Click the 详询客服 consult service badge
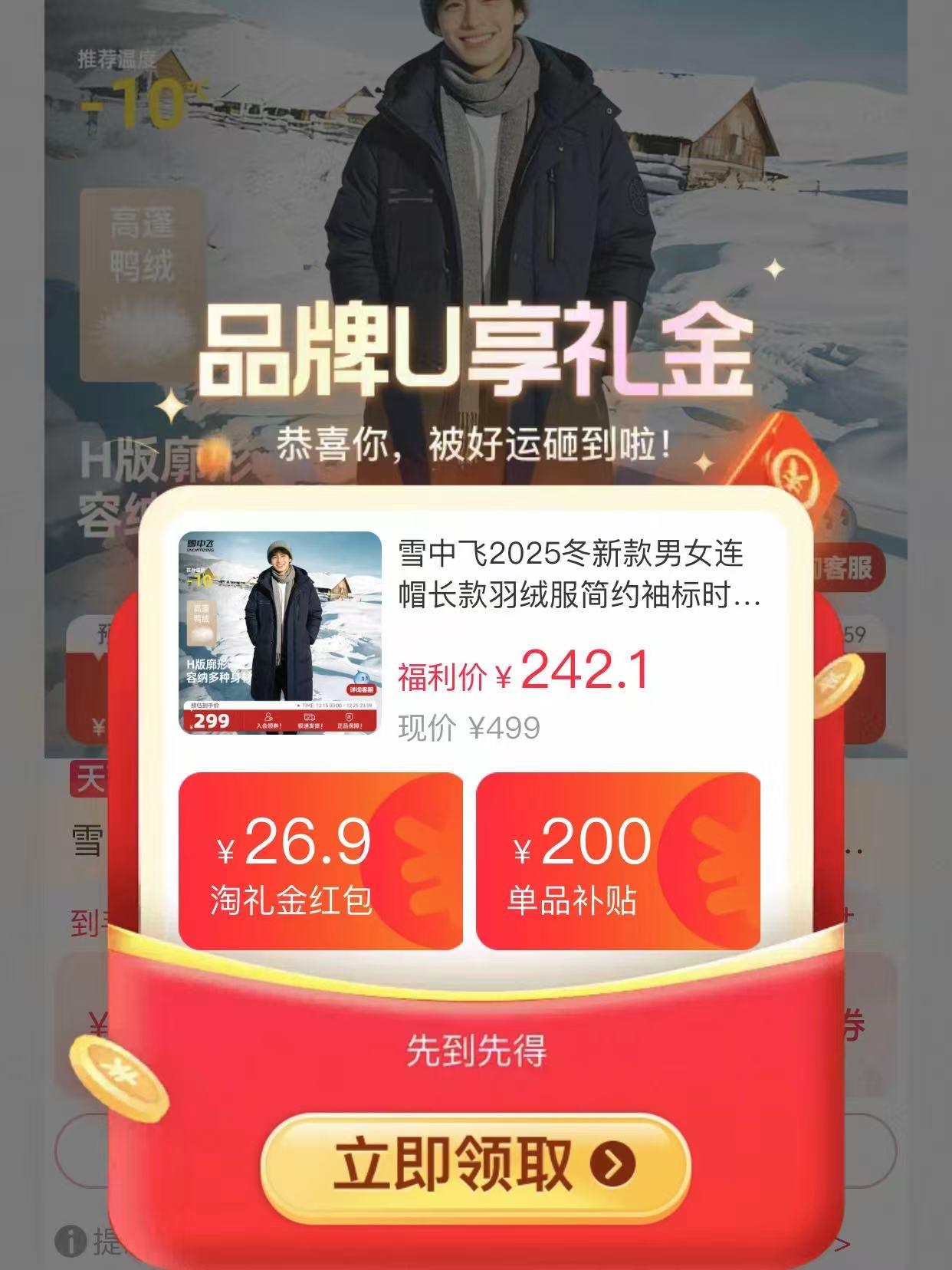The image size is (952, 1270). pos(362,691)
